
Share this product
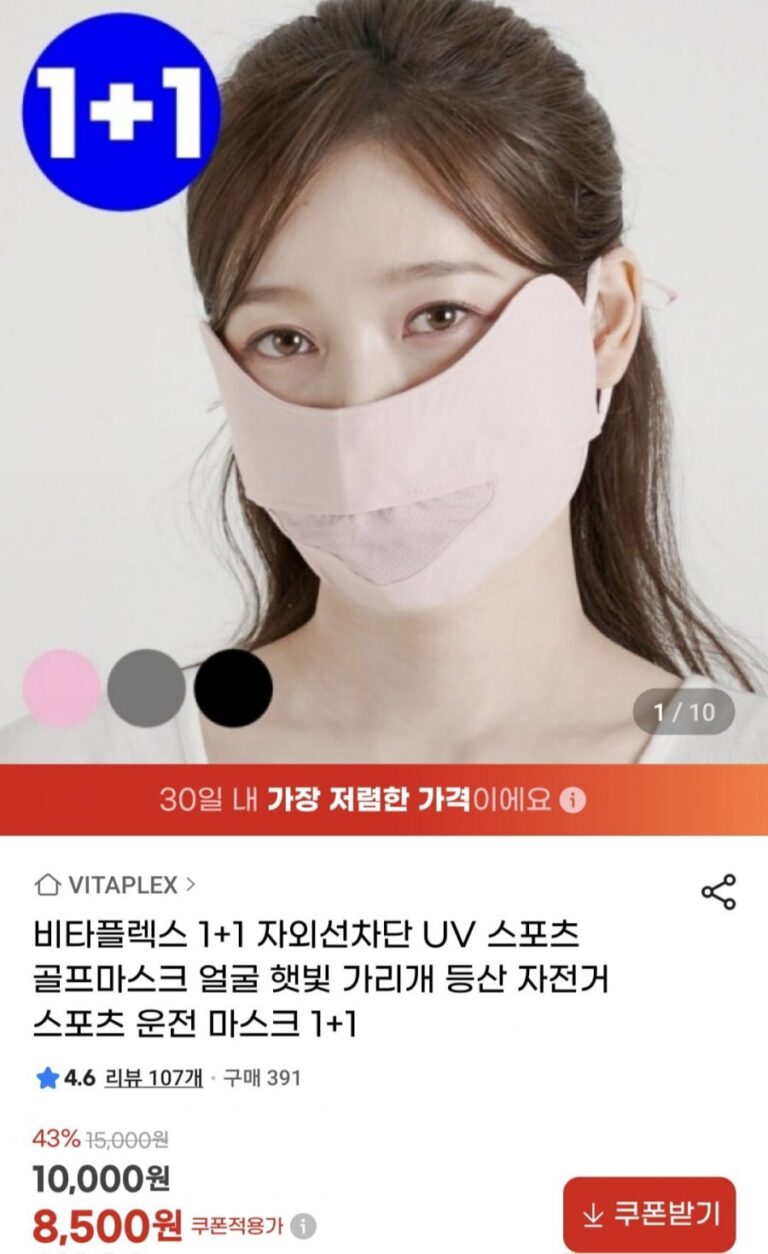718,891
